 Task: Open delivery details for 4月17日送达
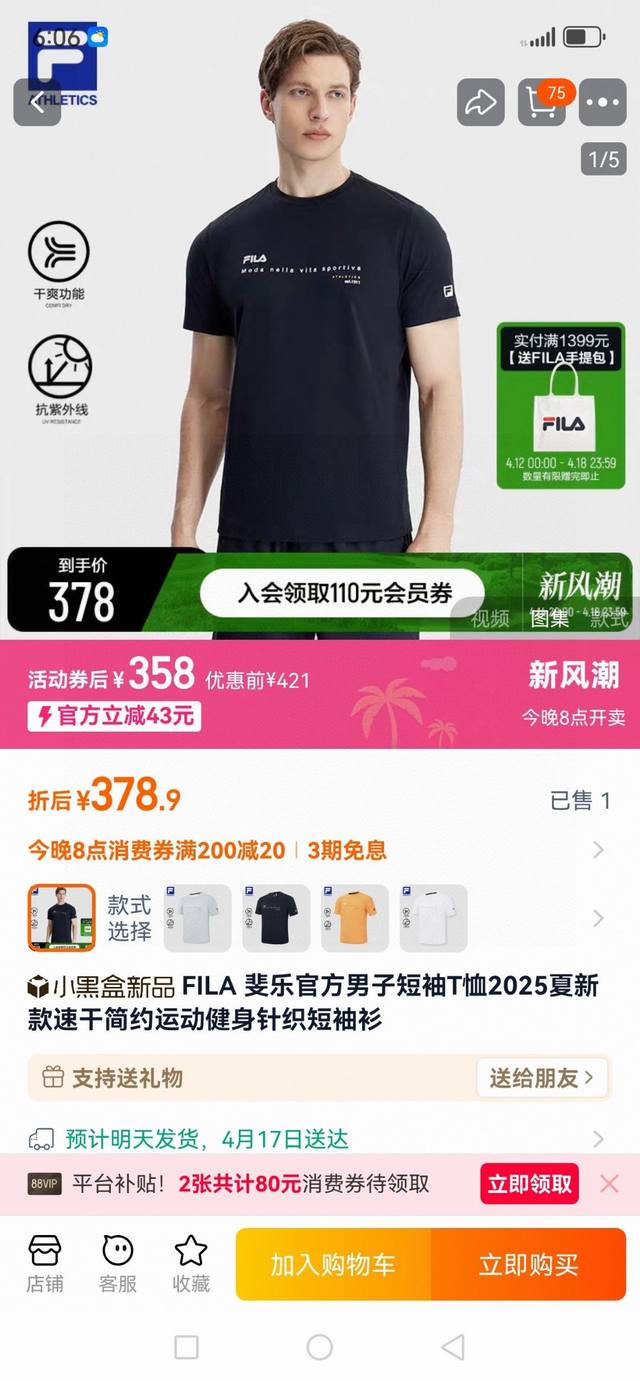point(598,1139)
